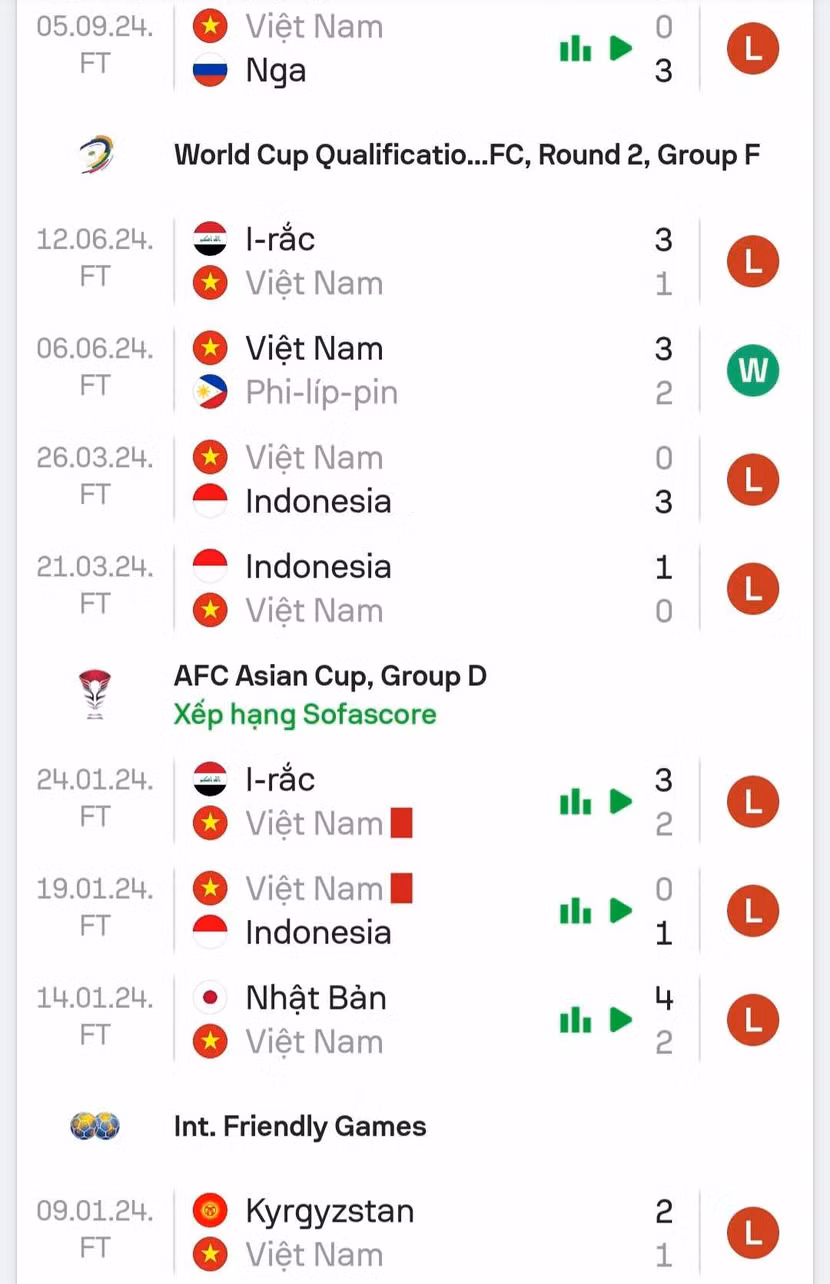Click the W badge for the Việt Nam vs Phi-líp-pin win
The height and width of the screenshot is (1284, 830).
point(751,370)
